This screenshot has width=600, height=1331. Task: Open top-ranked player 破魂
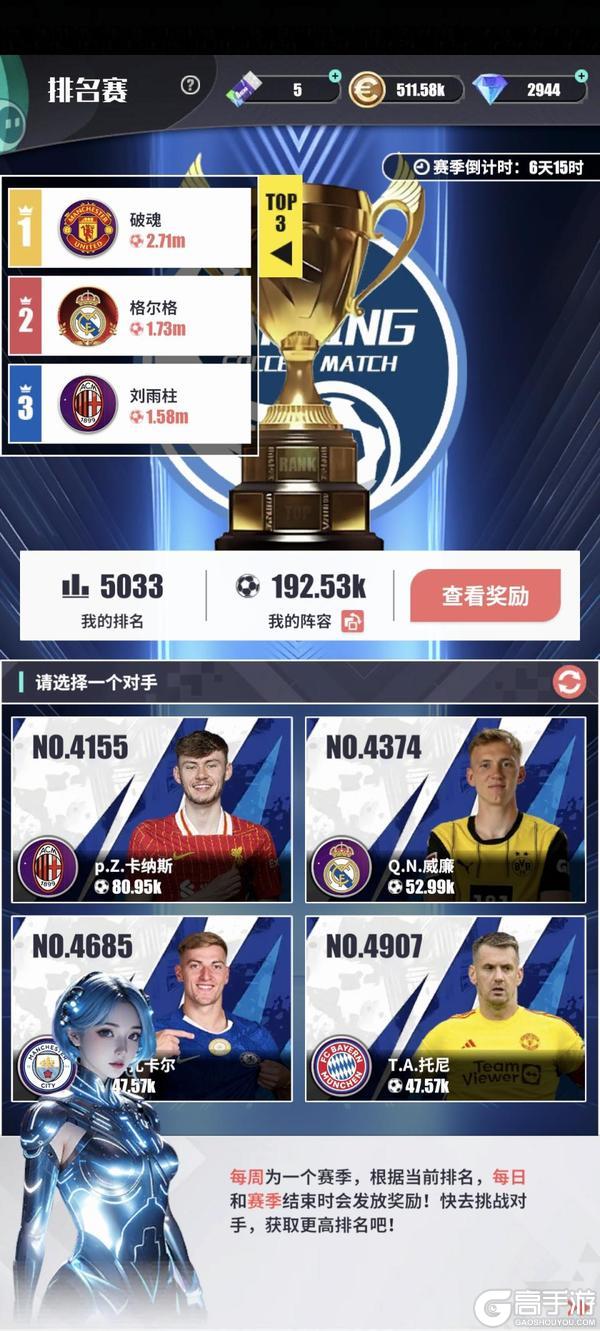click(x=130, y=229)
